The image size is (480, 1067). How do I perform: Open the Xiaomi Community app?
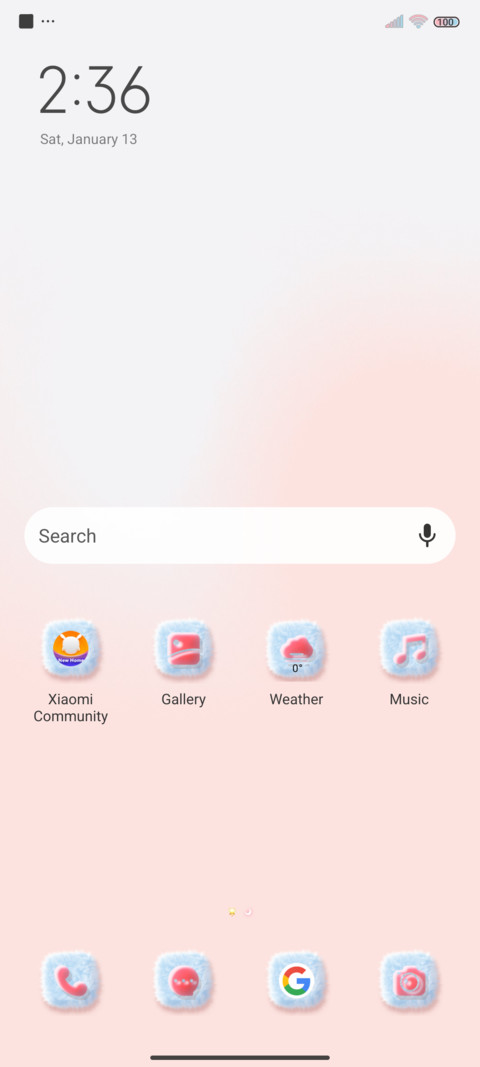tap(71, 649)
